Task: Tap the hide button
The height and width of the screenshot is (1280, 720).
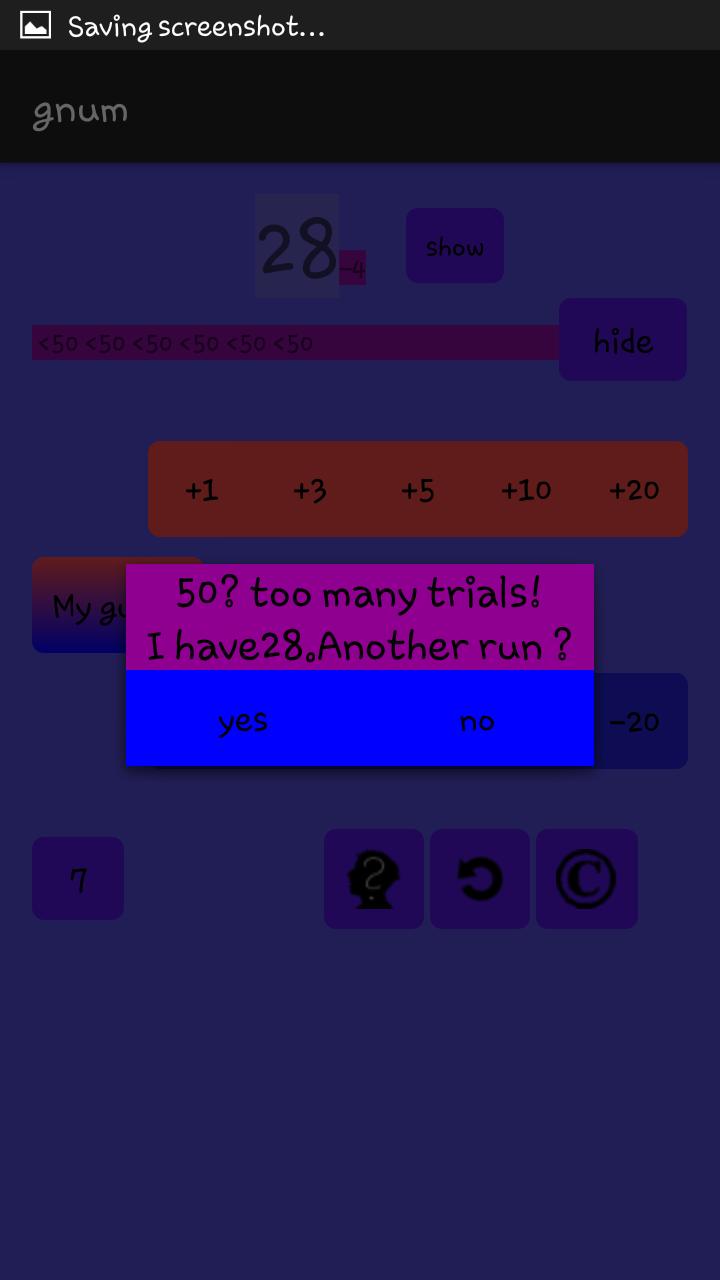Action: click(x=623, y=340)
